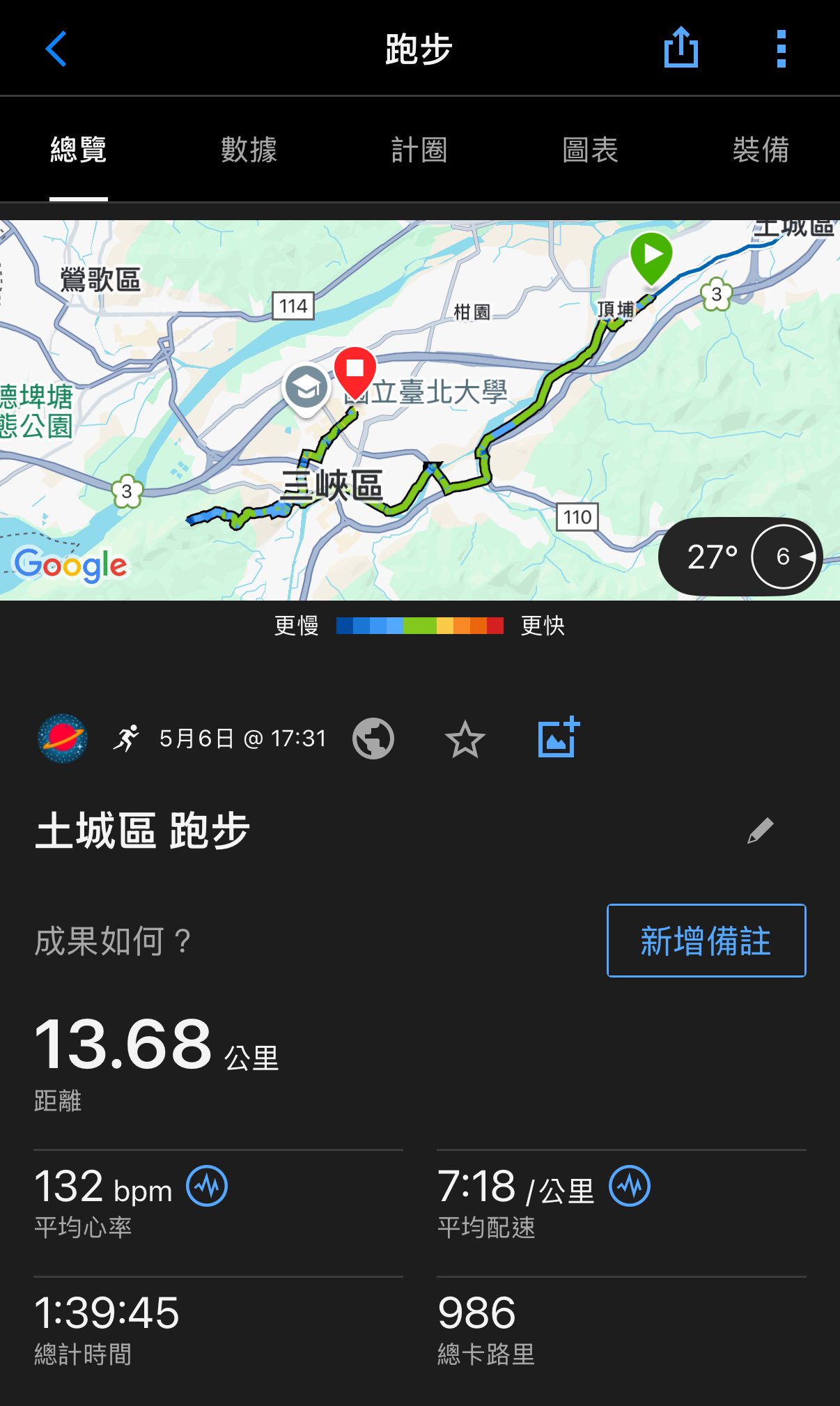Share this running activity
The width and height of the screenshot is (840, 1406).
click(x=680, y=48)
